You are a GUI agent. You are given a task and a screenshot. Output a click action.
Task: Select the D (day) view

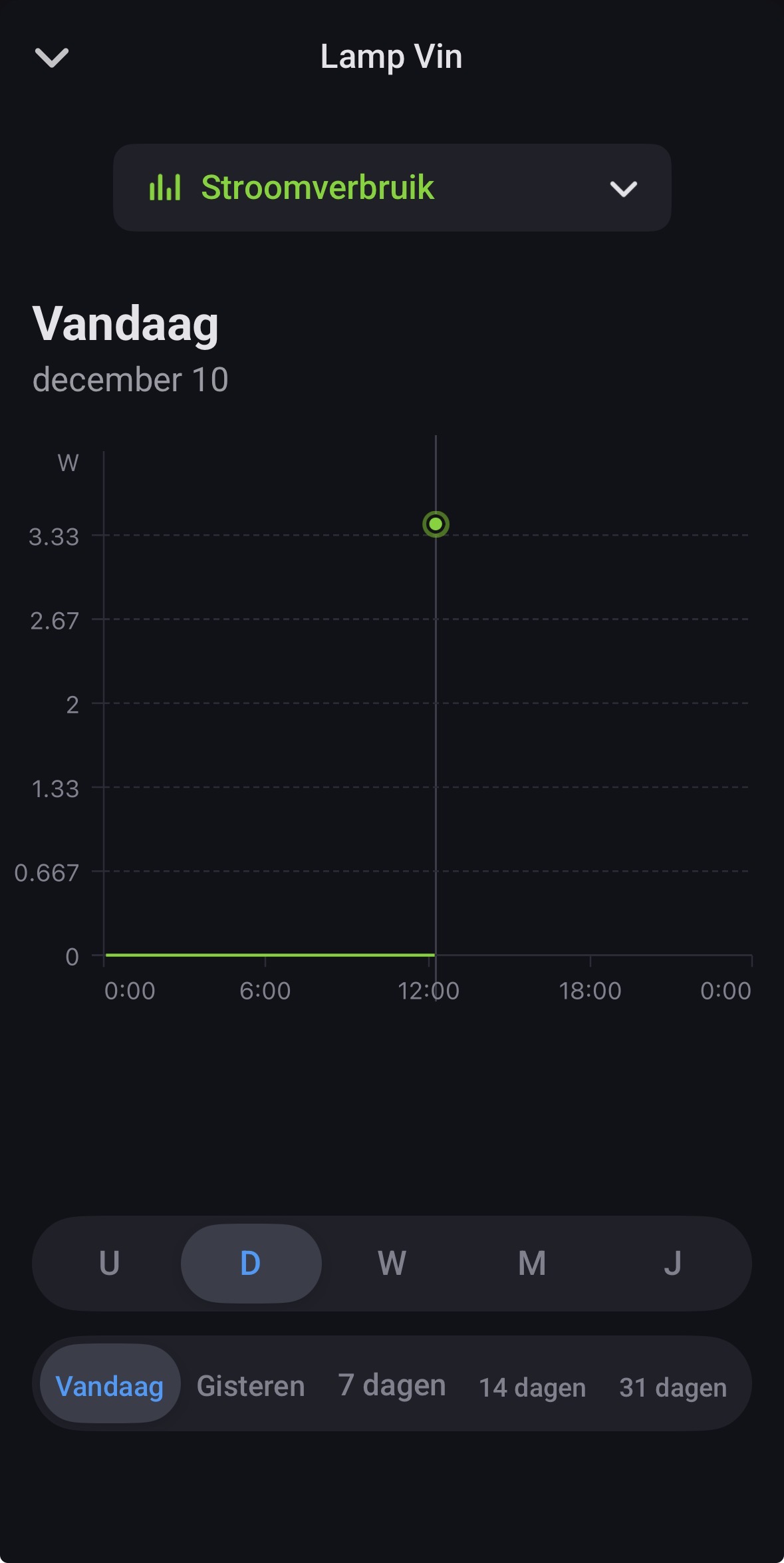pyautogui.click(x=251, y=1263)
